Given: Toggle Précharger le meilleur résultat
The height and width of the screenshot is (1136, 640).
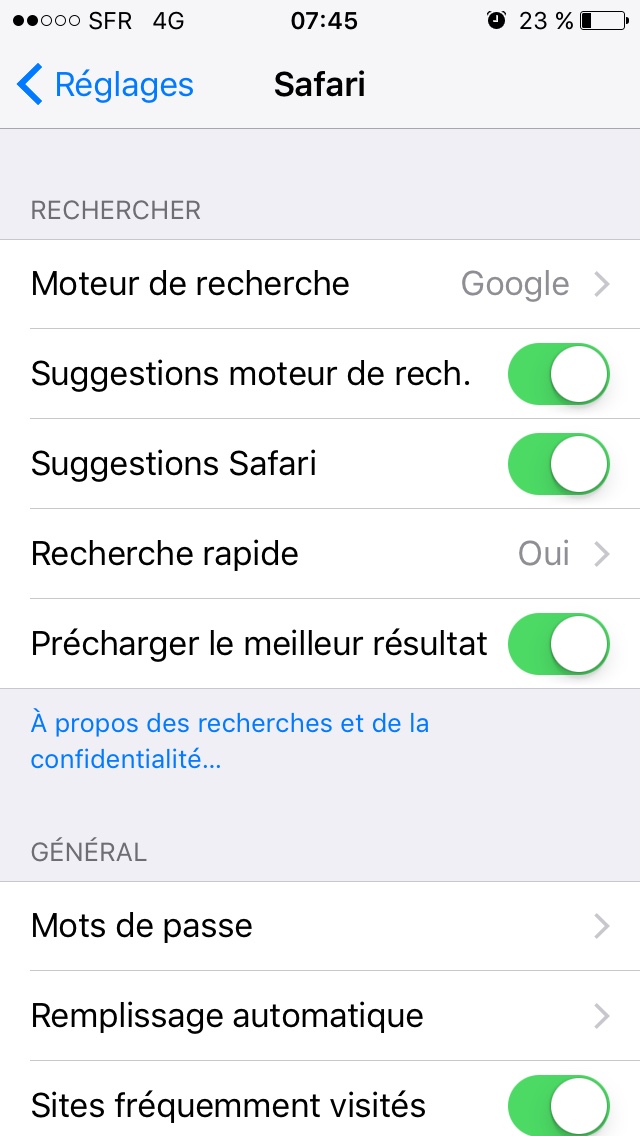Looking at the screenshot, I should [558, 643].
